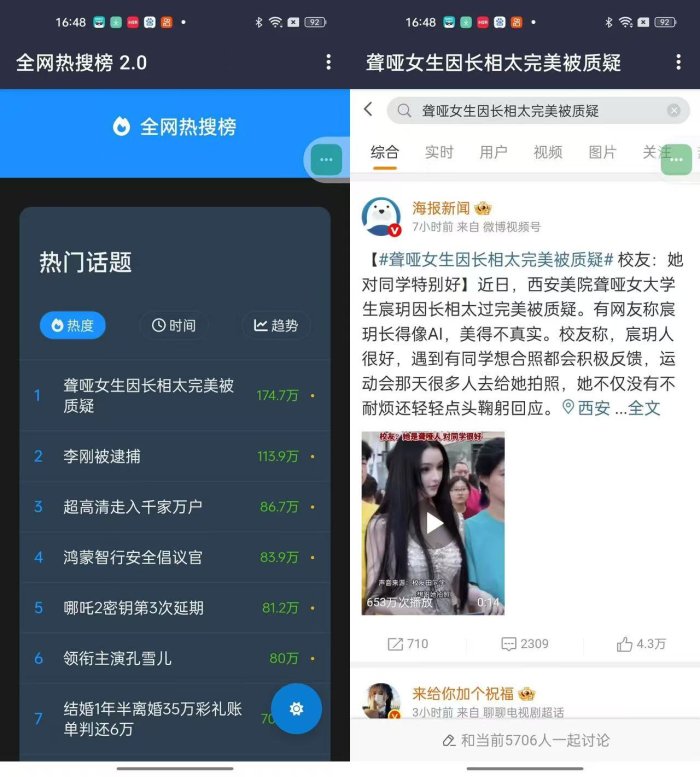Switch to the 实时 tab
This screenshot has width=700, height=777.
[439, 152]
